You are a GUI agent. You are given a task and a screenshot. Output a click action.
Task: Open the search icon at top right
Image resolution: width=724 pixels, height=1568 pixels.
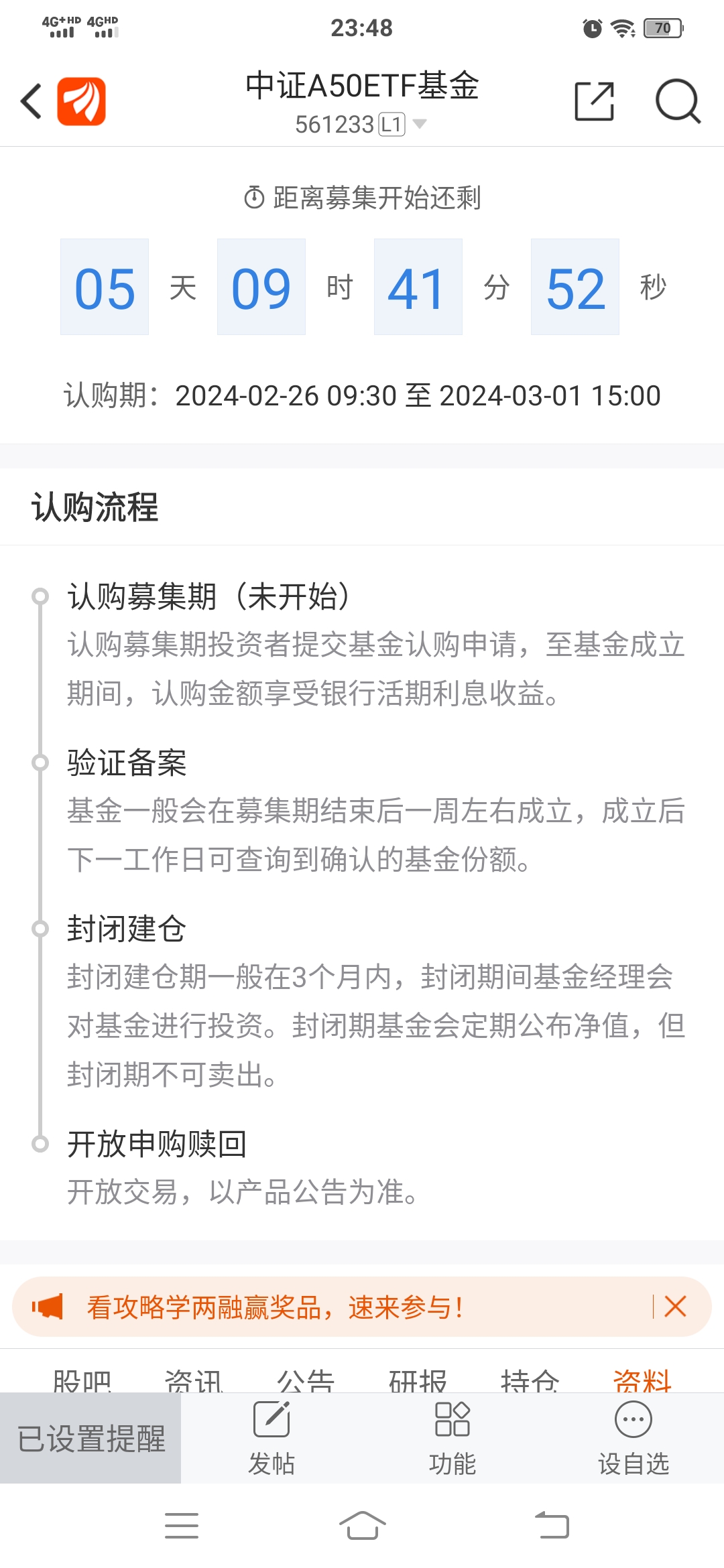pos(677,101)
